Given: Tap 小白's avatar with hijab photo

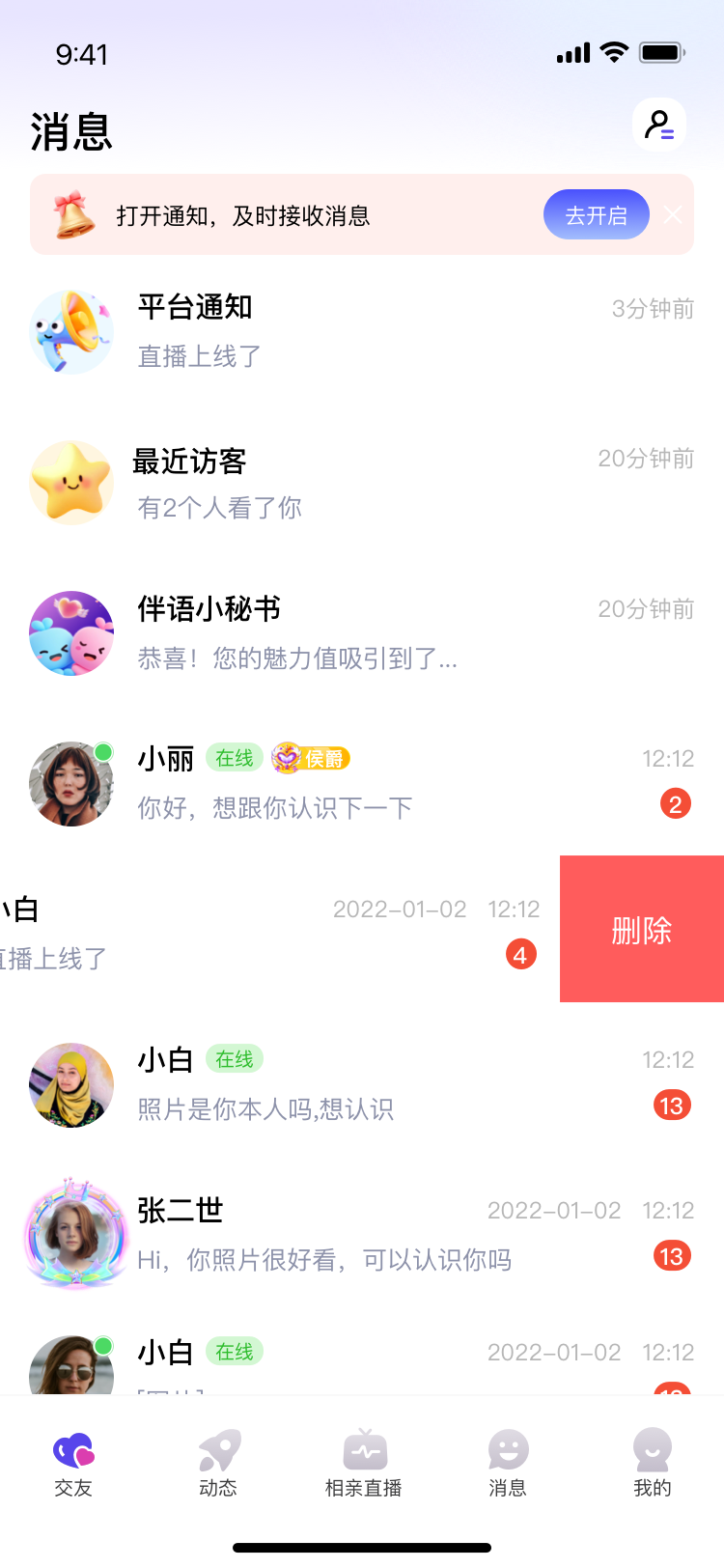Looking at the screenshot, I should tap(71, 1084).
